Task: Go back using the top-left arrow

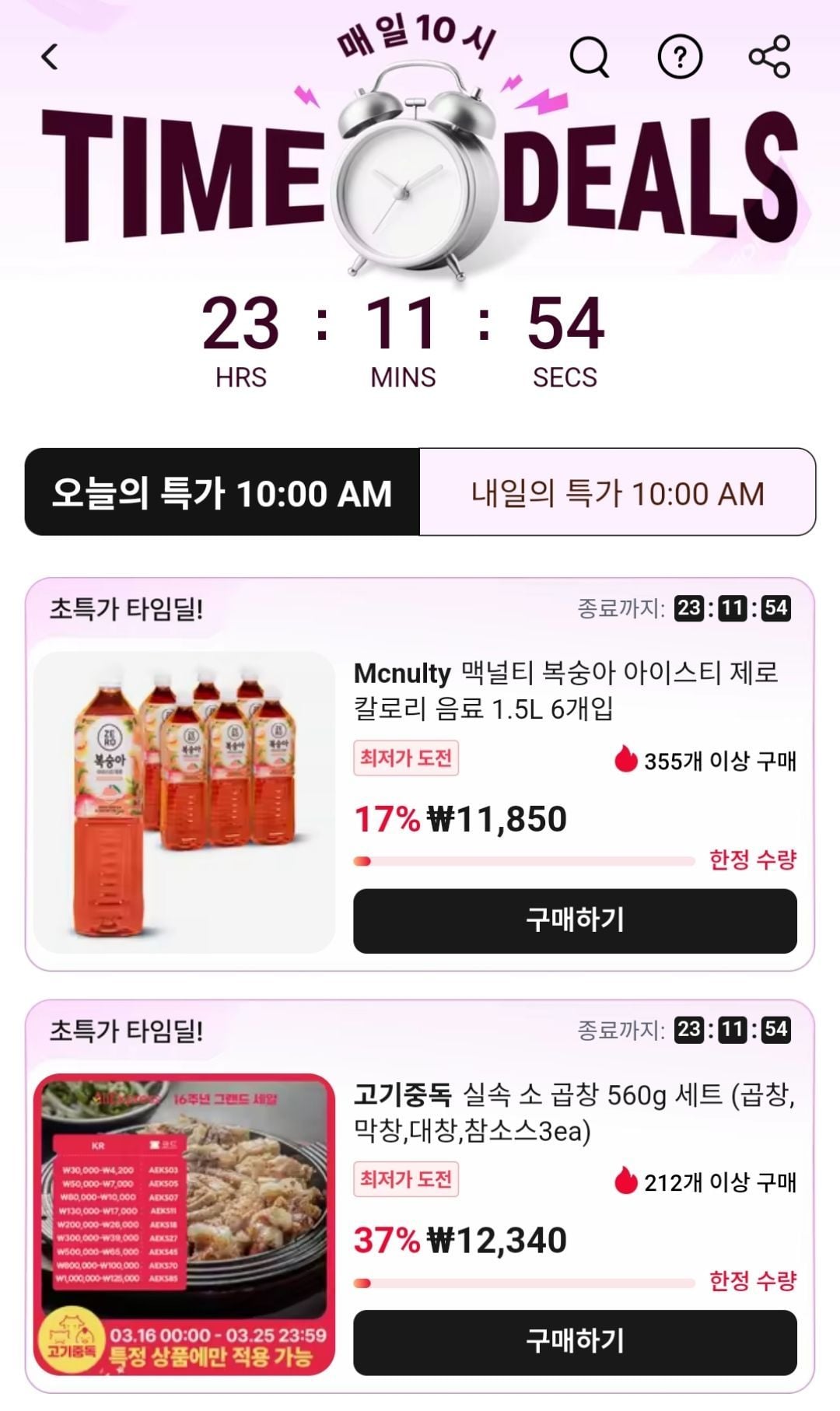Action: pos(50,57)
